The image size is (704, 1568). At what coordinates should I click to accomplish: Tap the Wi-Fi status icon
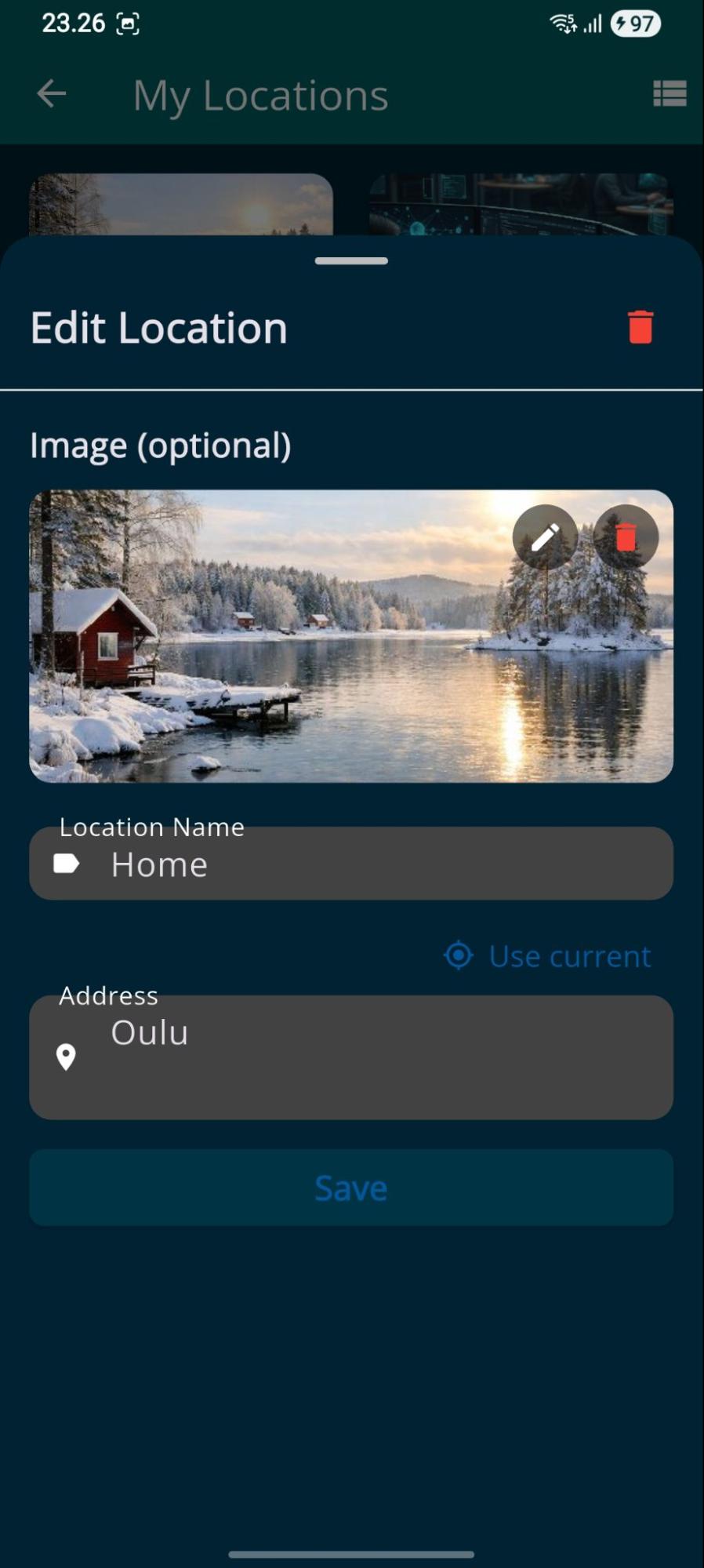tap(561, 24)
